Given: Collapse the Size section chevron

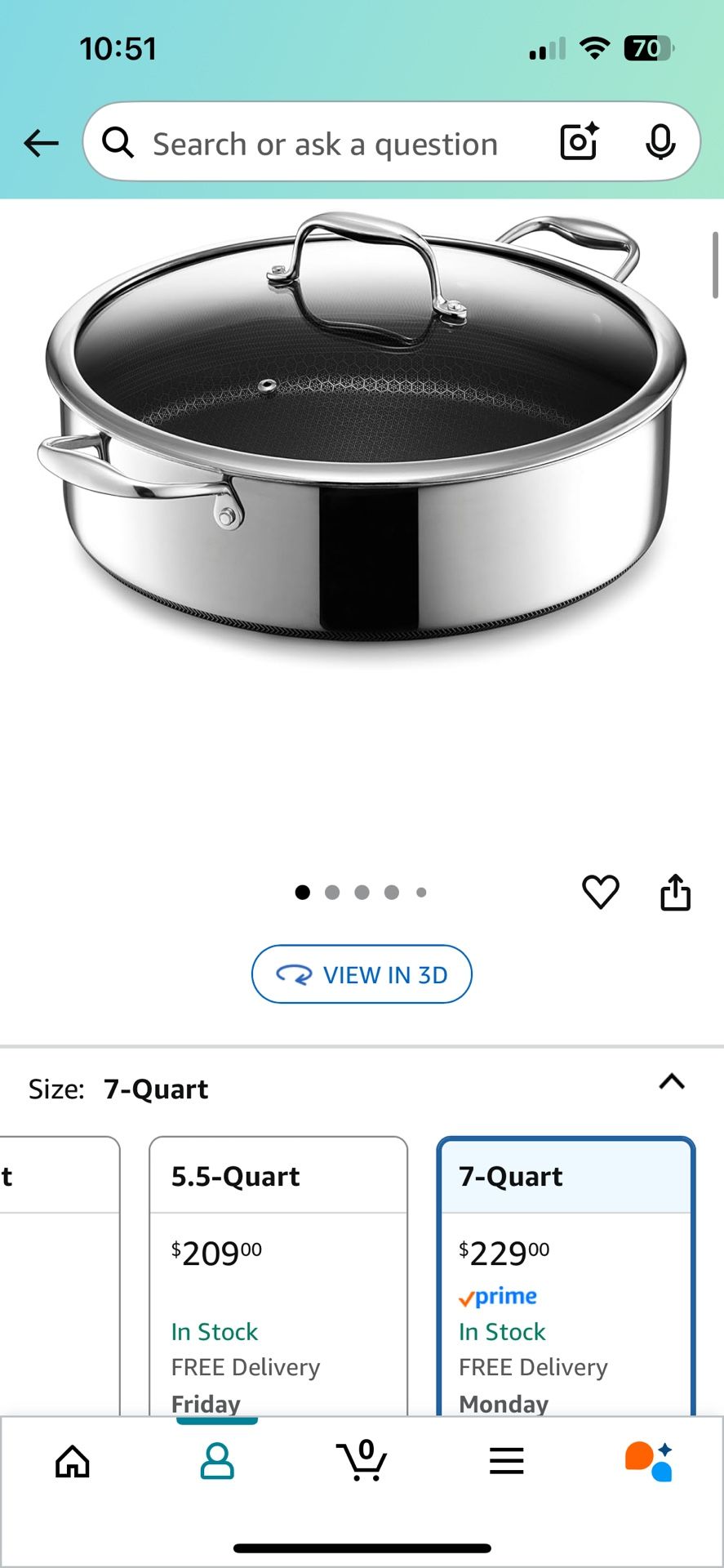Looking at the screenshot, I should [x=671, y=1082].
